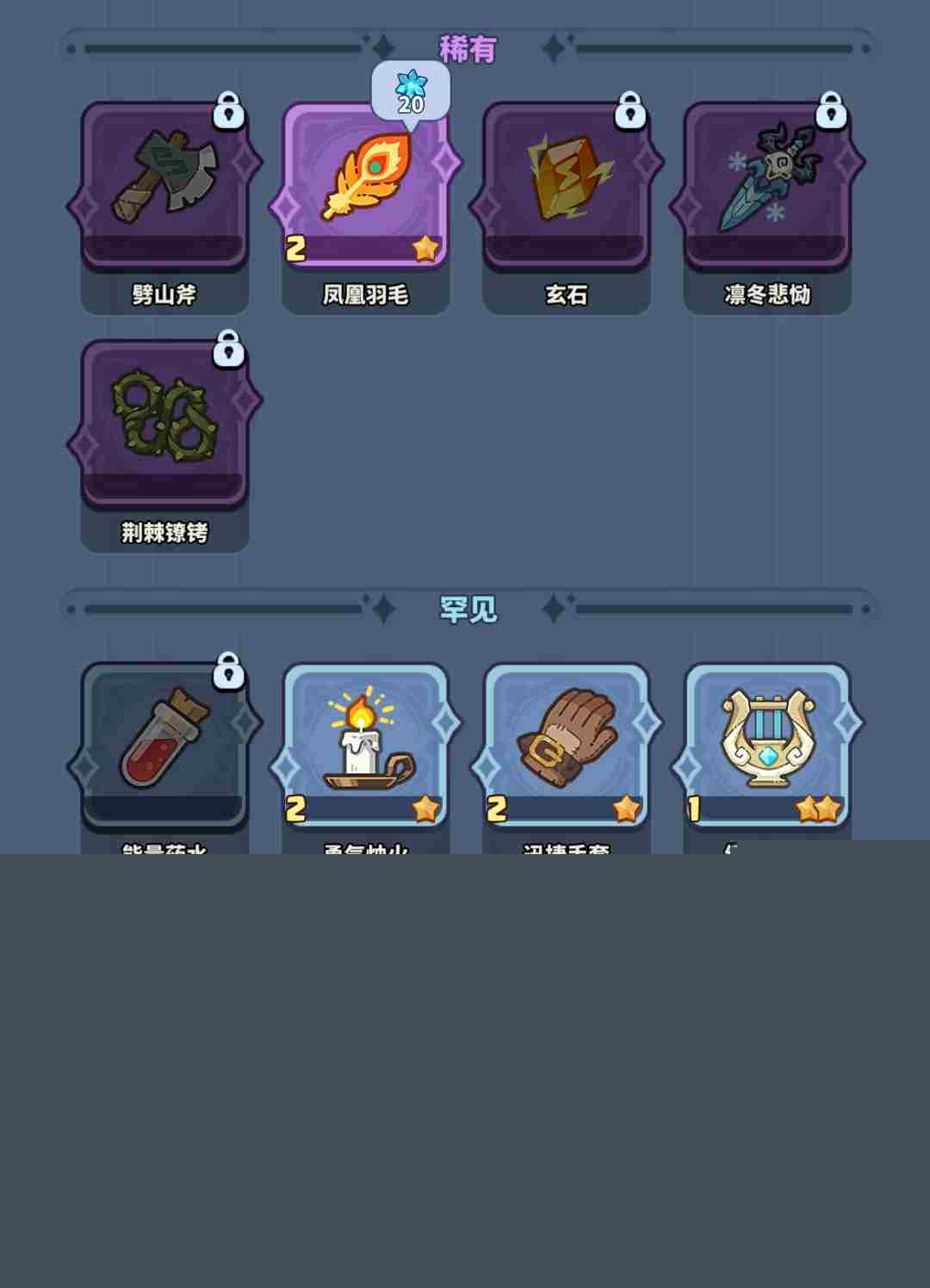View the locked 凛冬悲恸 dagger item
930x1288 pixels.
pos(767,186)
